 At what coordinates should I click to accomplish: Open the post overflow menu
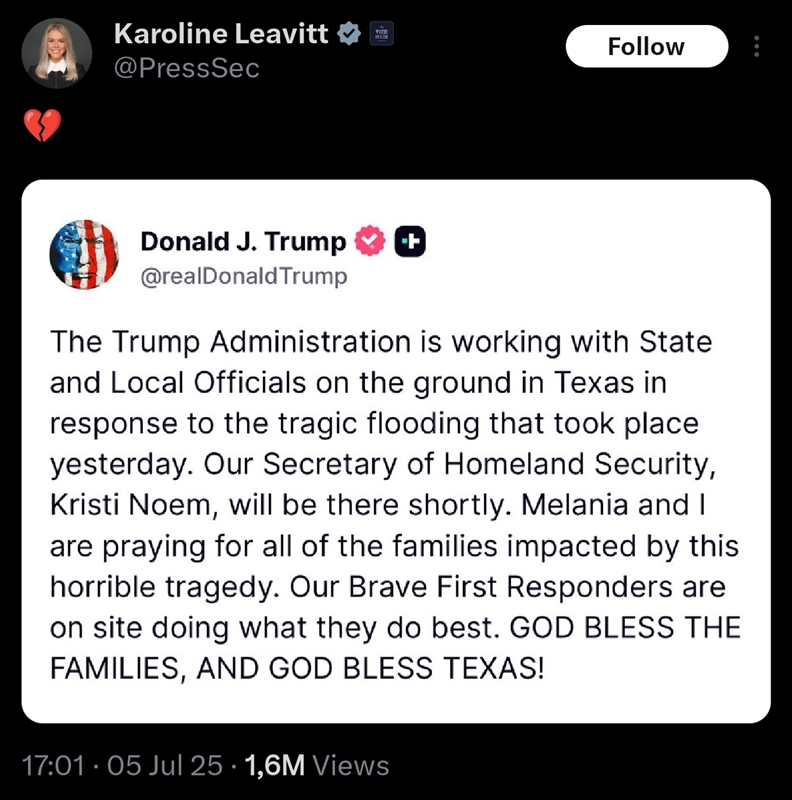point(757,47)
